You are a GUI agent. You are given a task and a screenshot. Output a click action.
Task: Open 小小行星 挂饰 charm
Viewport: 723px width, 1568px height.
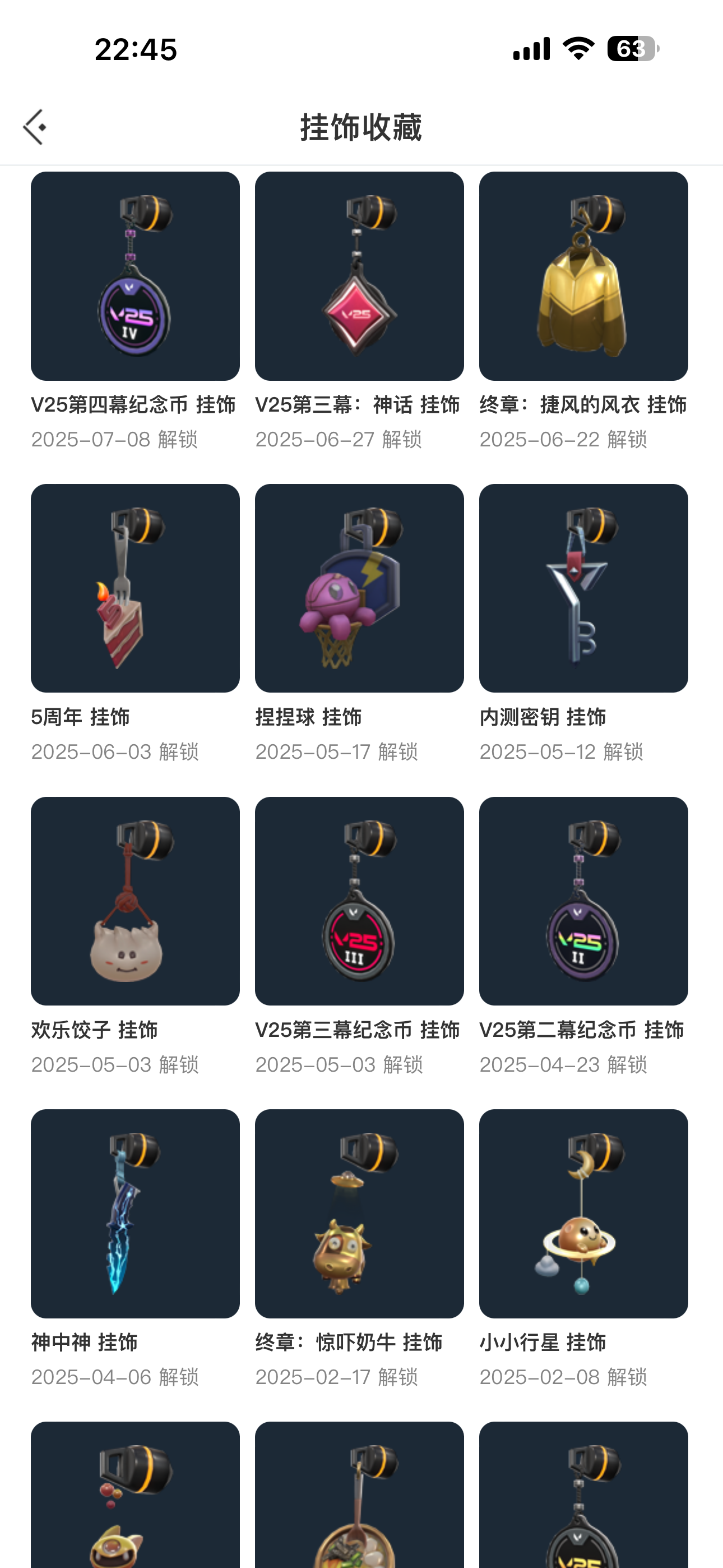[x=583, y=1213]
